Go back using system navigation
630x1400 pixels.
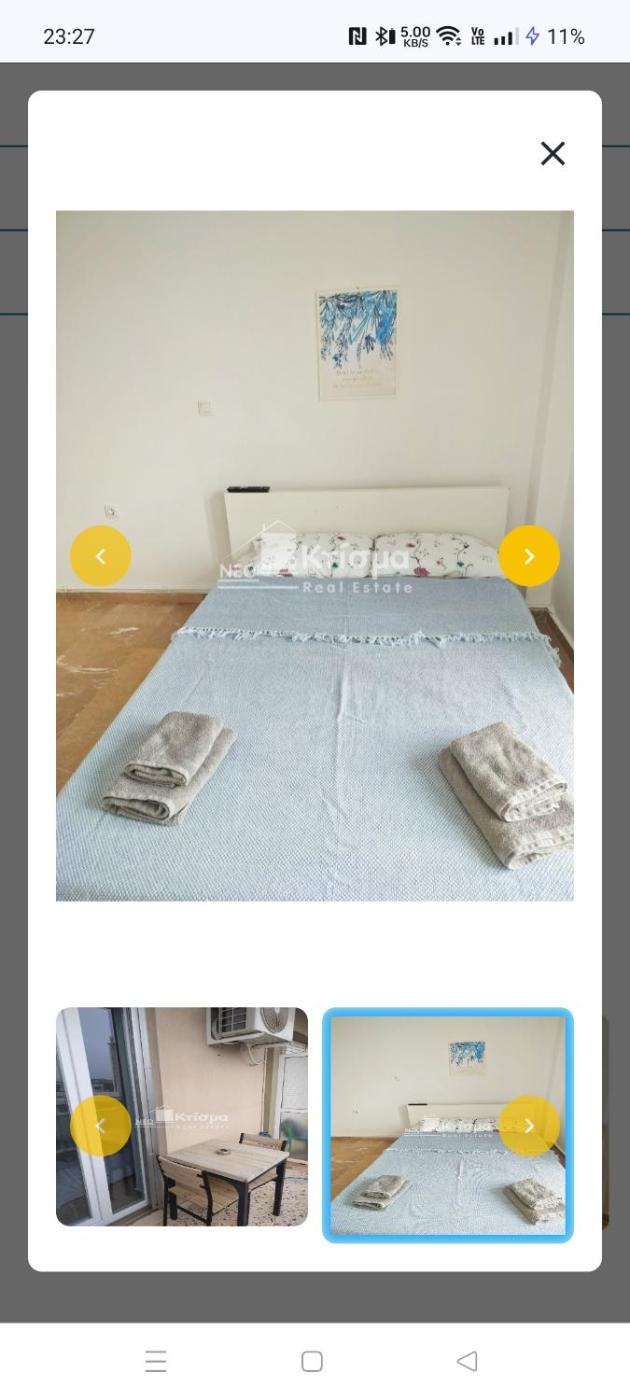(466, 1361)
